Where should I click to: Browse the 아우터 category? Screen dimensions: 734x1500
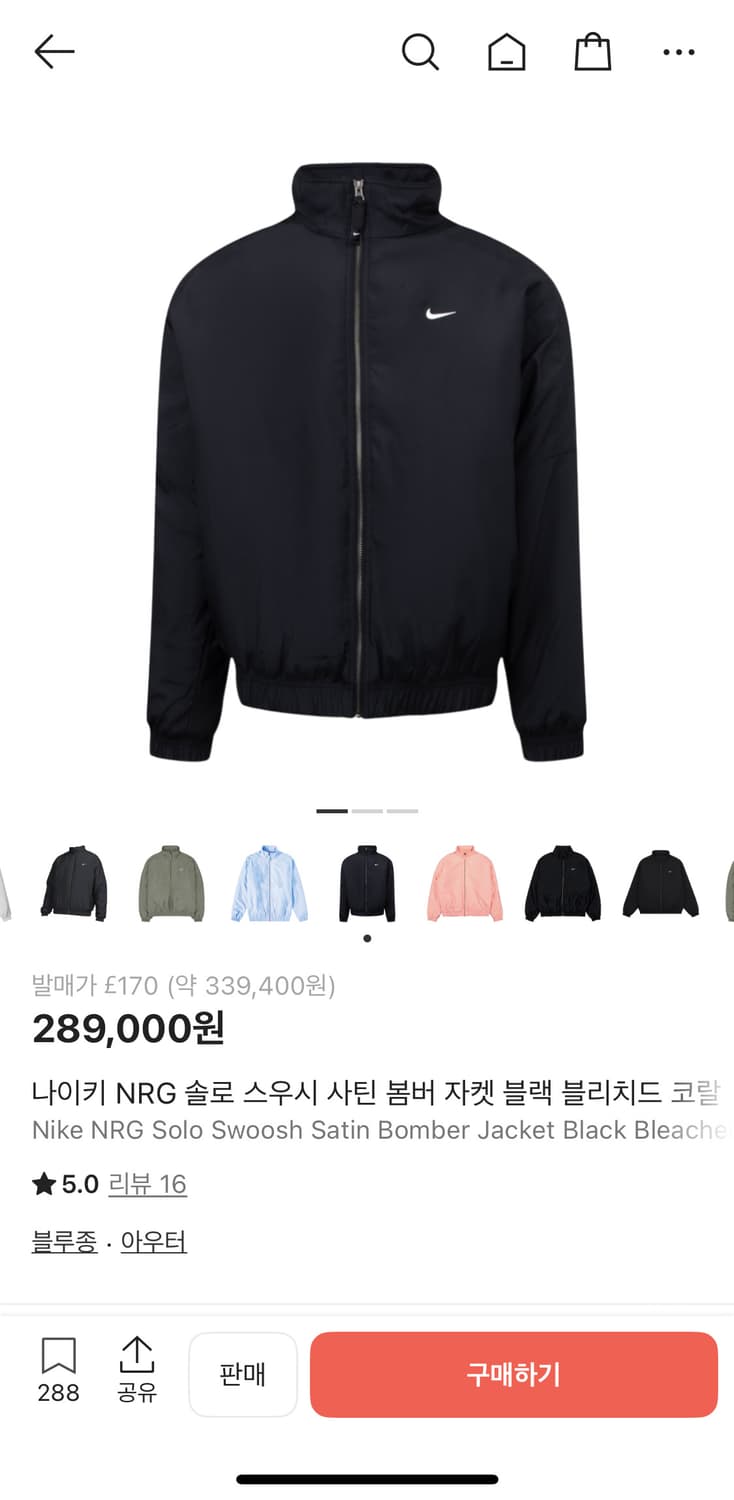151,1240
